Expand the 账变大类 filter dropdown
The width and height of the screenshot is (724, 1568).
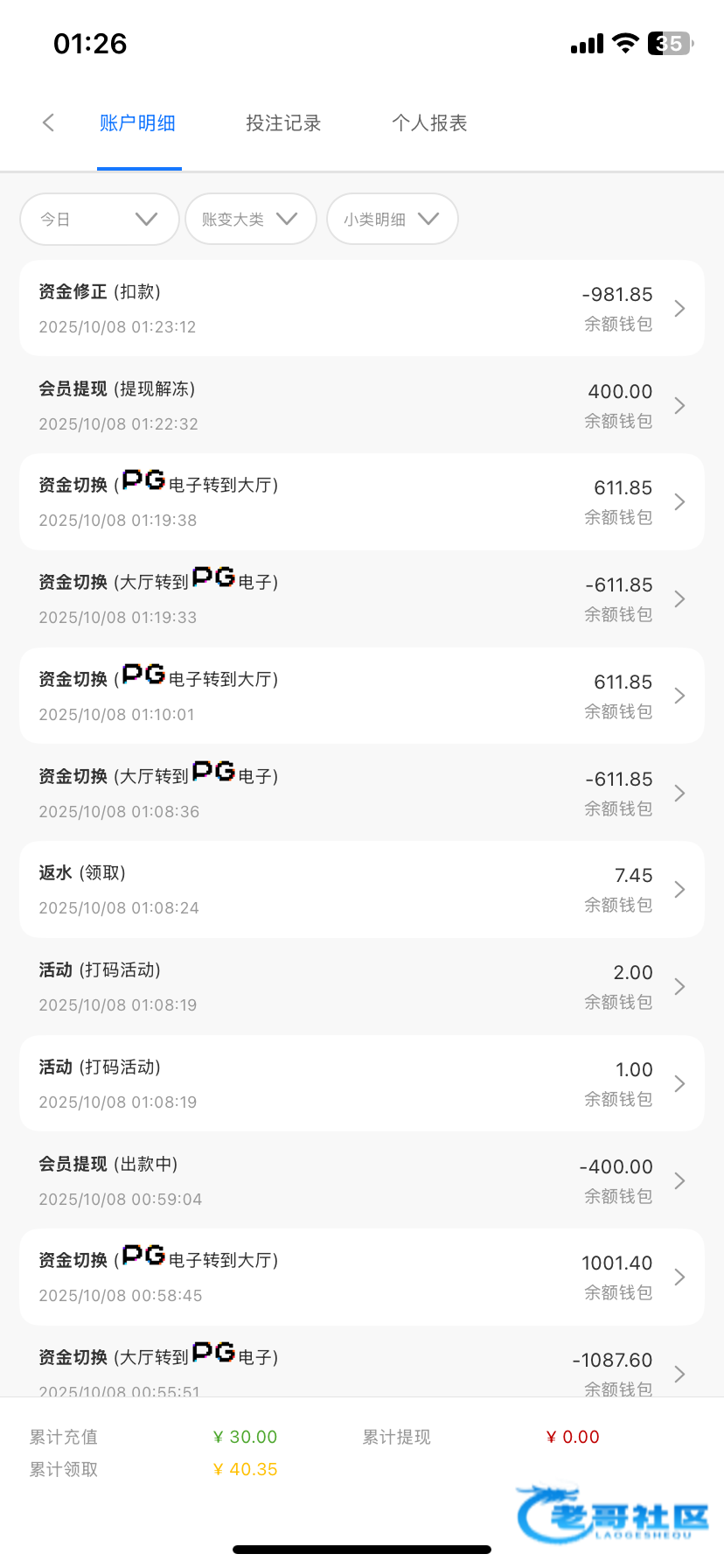[251, 219]
